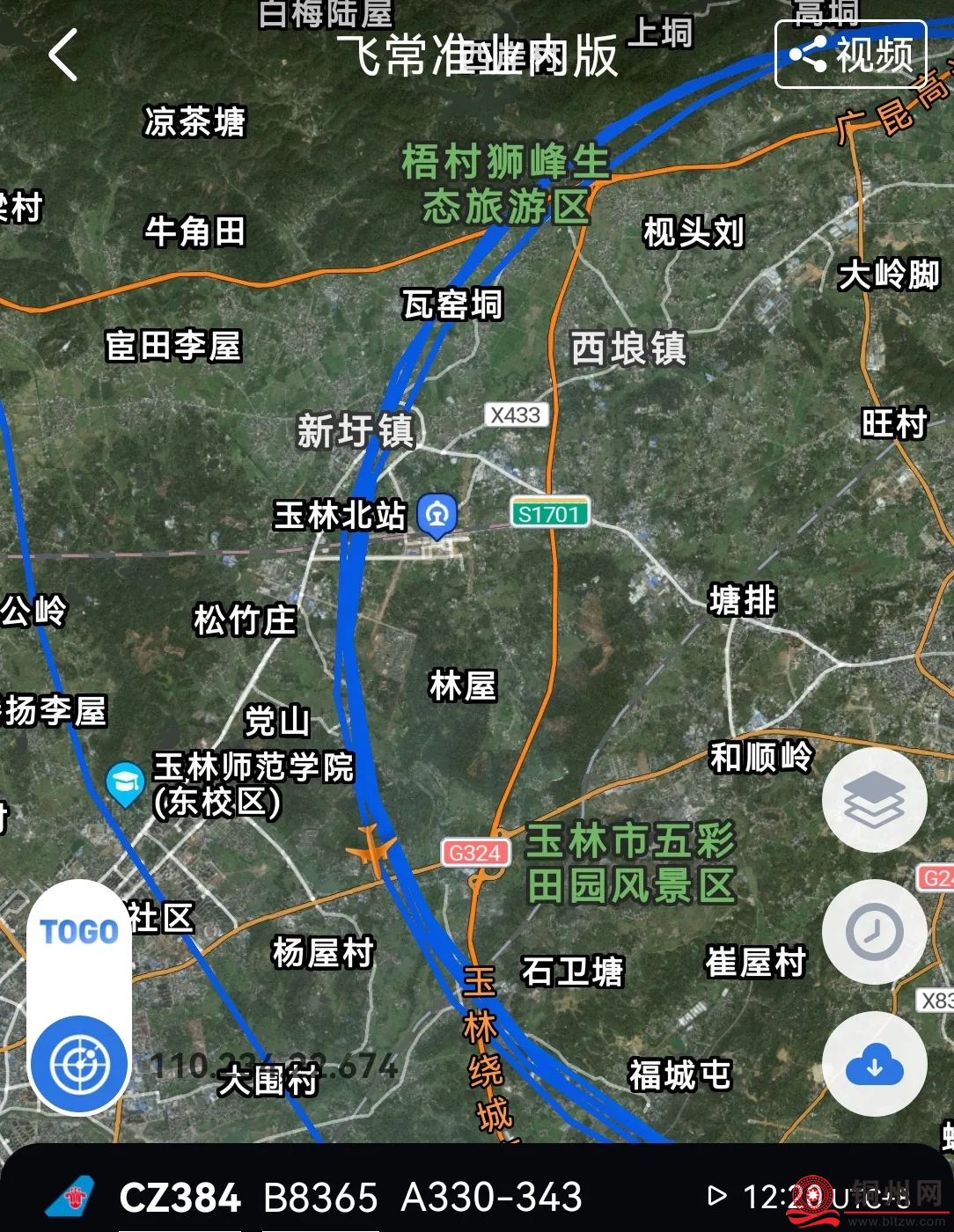The image size is (954, 1232).
Task: Open the 玉林北站 station map marker
Action: click(437, 515)
